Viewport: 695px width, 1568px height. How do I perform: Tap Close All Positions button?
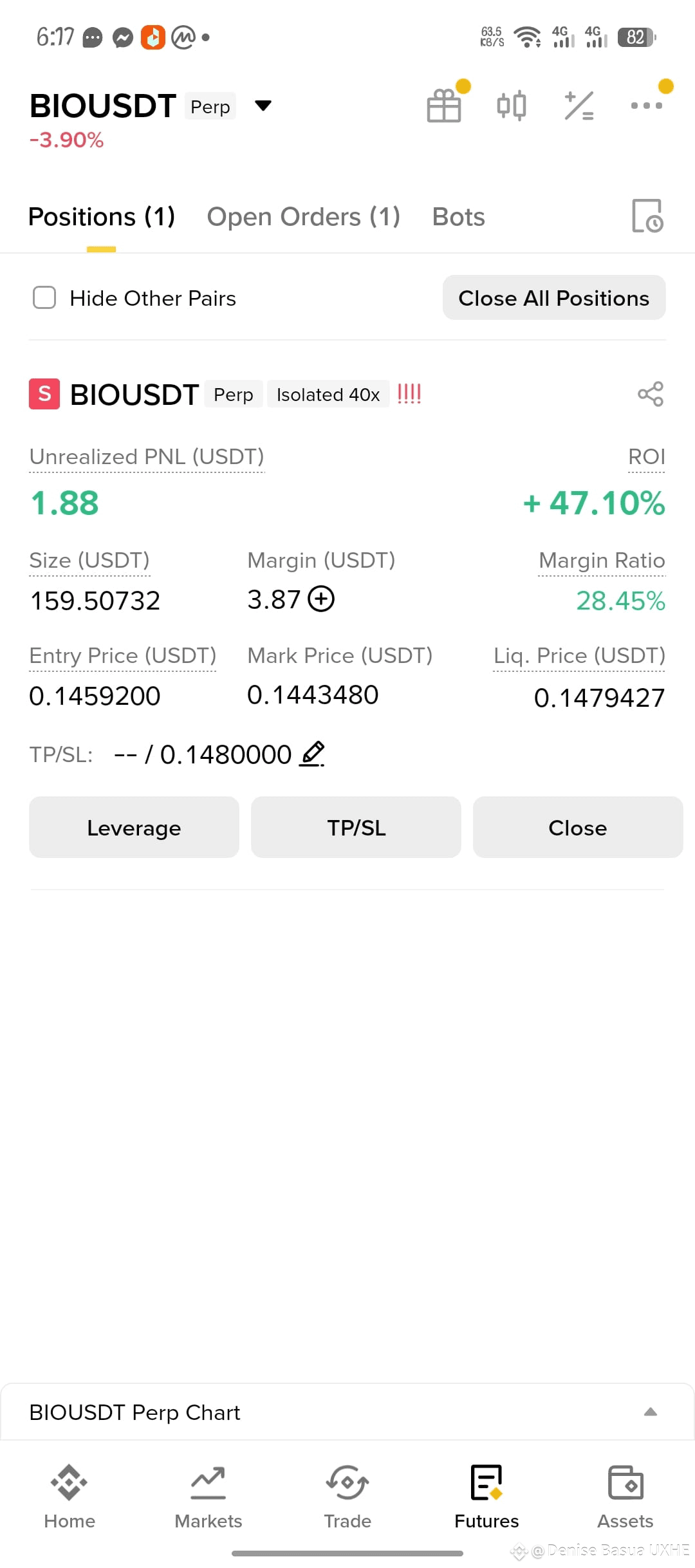tap(554, 298)
